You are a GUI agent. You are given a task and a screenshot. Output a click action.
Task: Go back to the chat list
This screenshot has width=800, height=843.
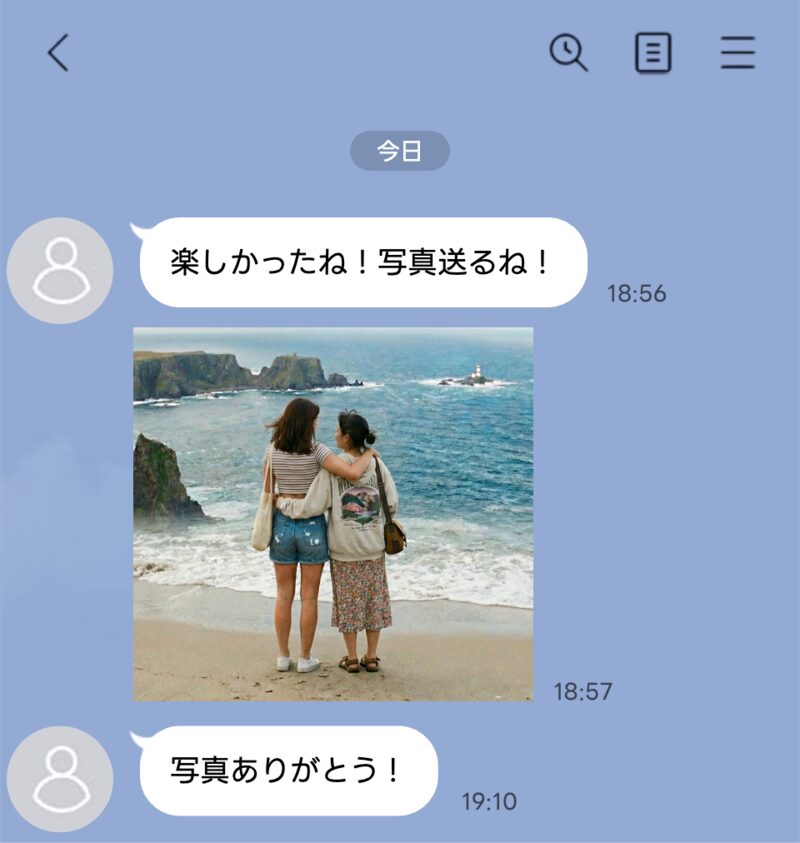pyautogui.click(x=58, y=52)
